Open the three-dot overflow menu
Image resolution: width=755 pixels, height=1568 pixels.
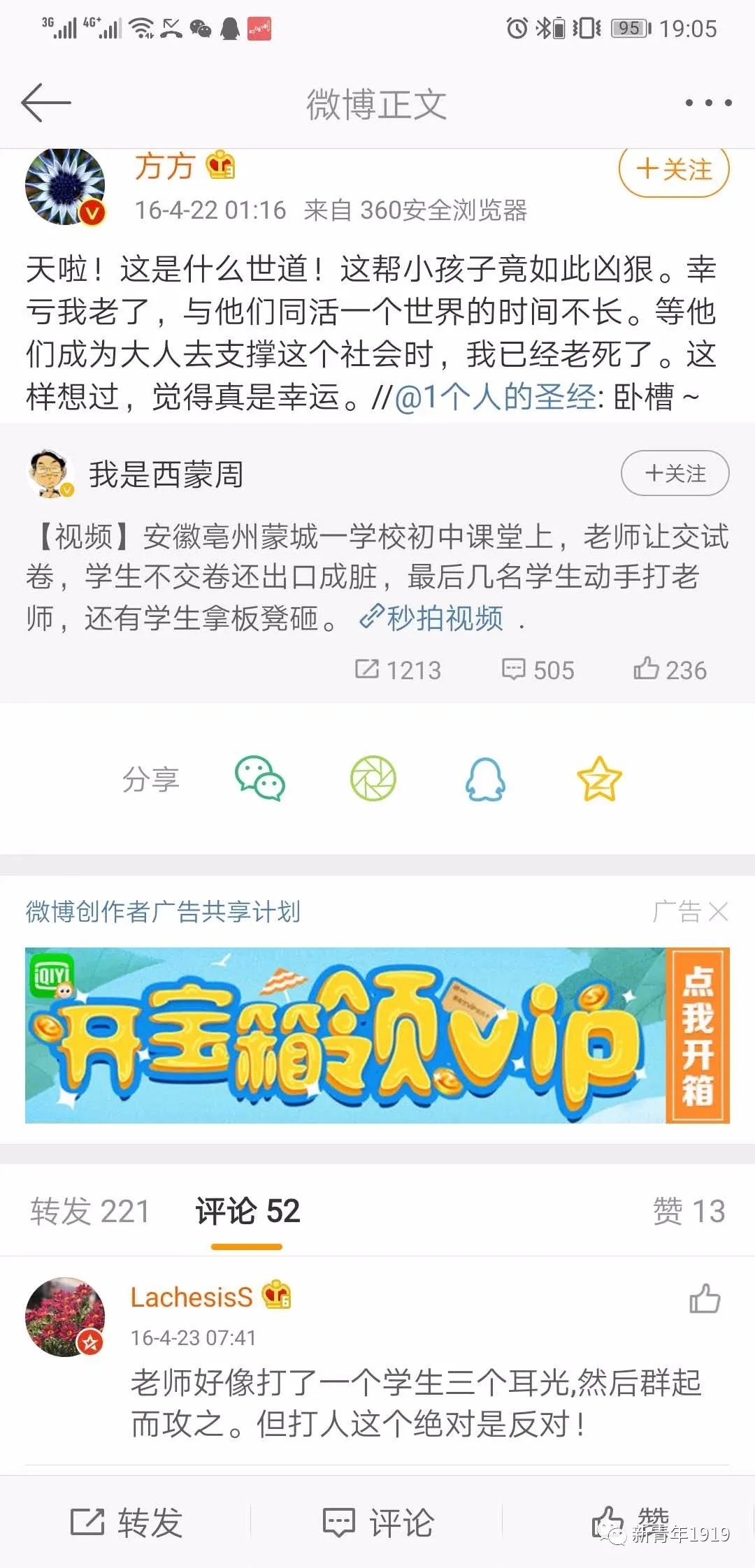coord(707,103)
